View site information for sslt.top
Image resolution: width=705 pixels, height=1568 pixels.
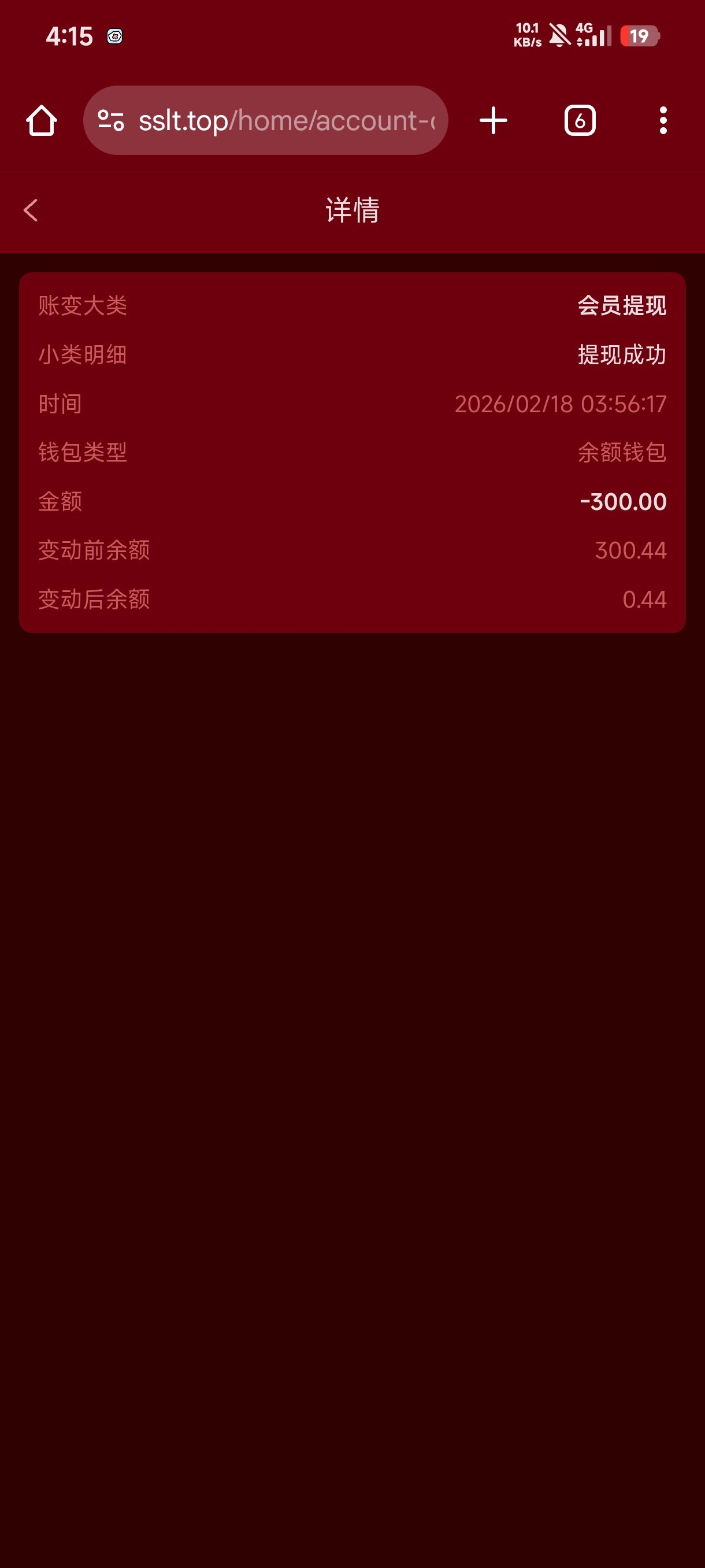click(x=112, y=120)
